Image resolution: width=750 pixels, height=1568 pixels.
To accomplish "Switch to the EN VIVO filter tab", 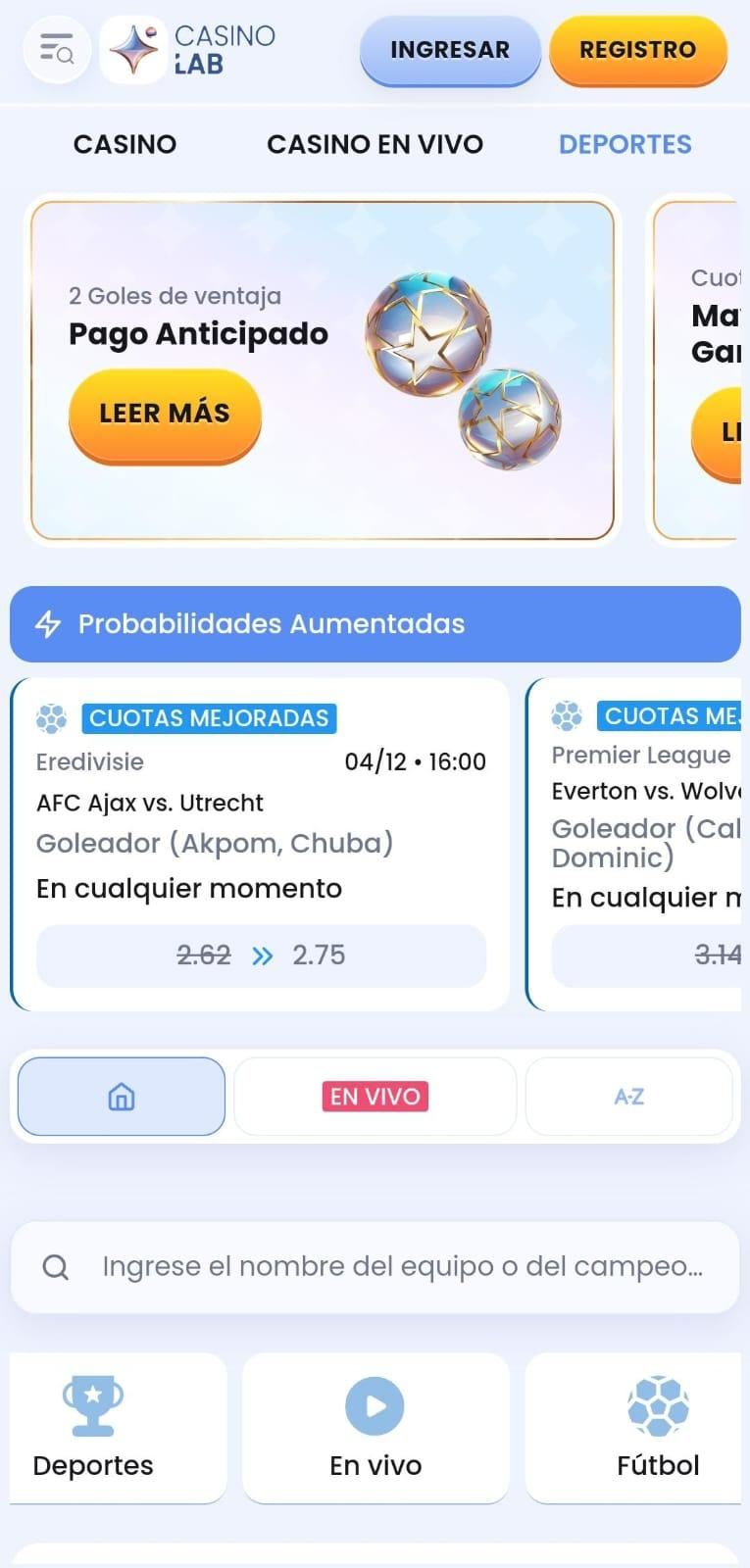I will pos(375,1097).
